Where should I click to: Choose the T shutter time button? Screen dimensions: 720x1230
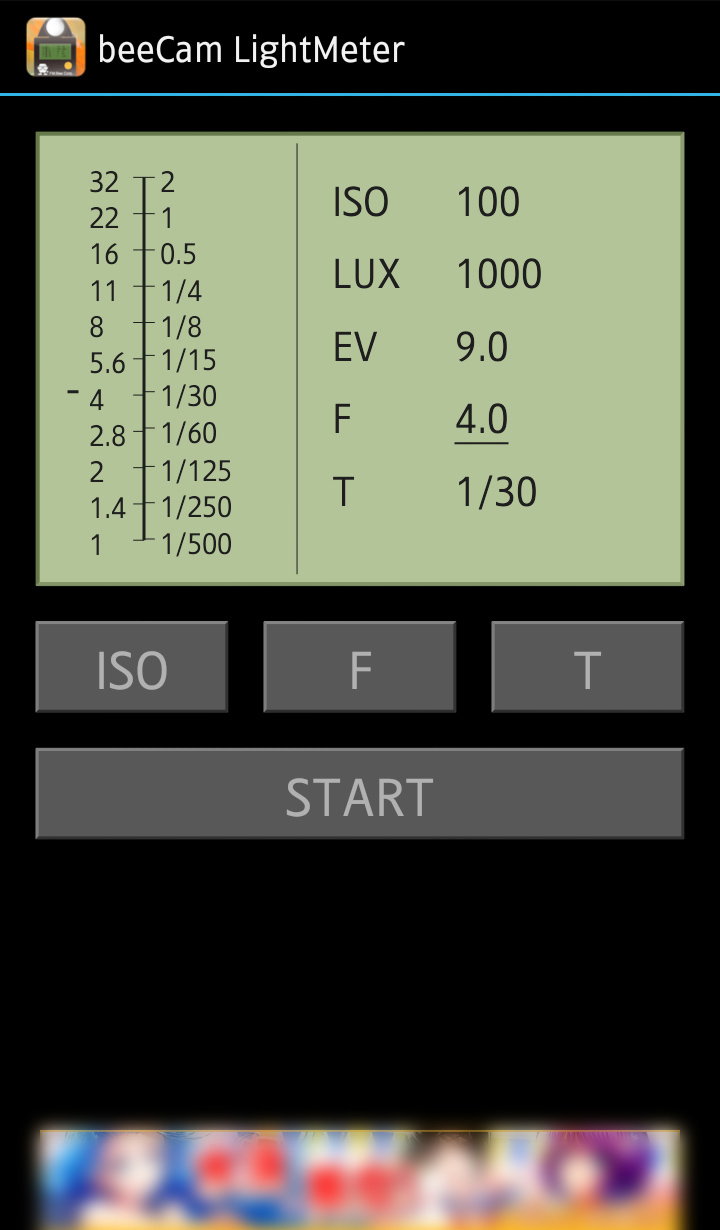point(587,667)
